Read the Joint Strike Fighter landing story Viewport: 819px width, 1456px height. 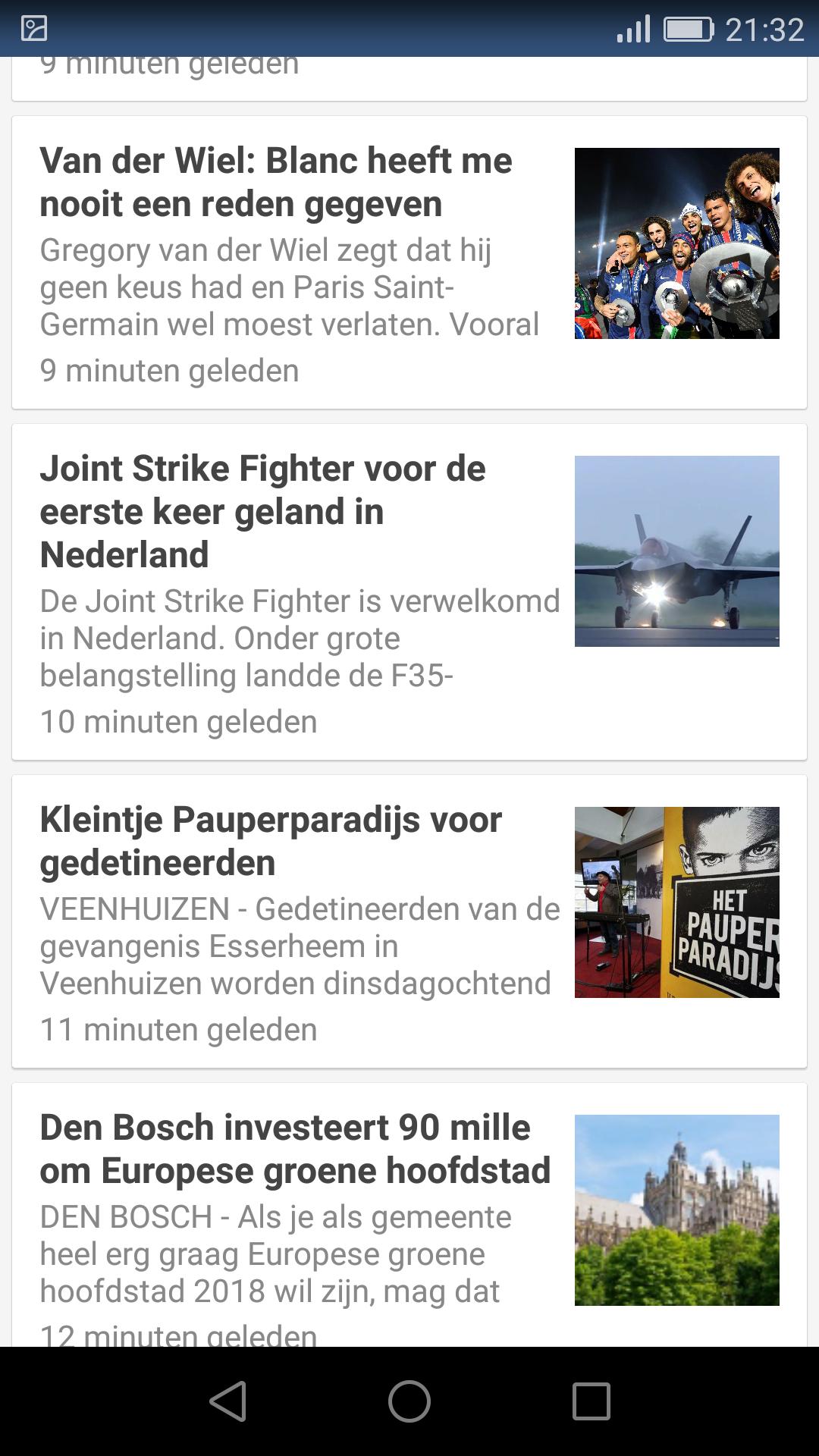(262, 511)
